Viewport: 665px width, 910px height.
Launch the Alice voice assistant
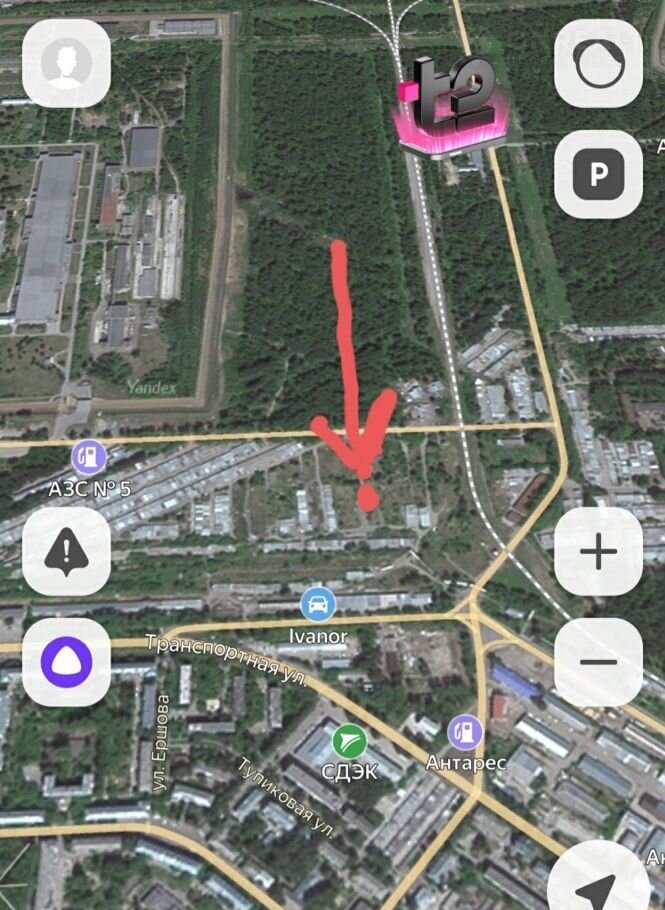coord(66,662)
